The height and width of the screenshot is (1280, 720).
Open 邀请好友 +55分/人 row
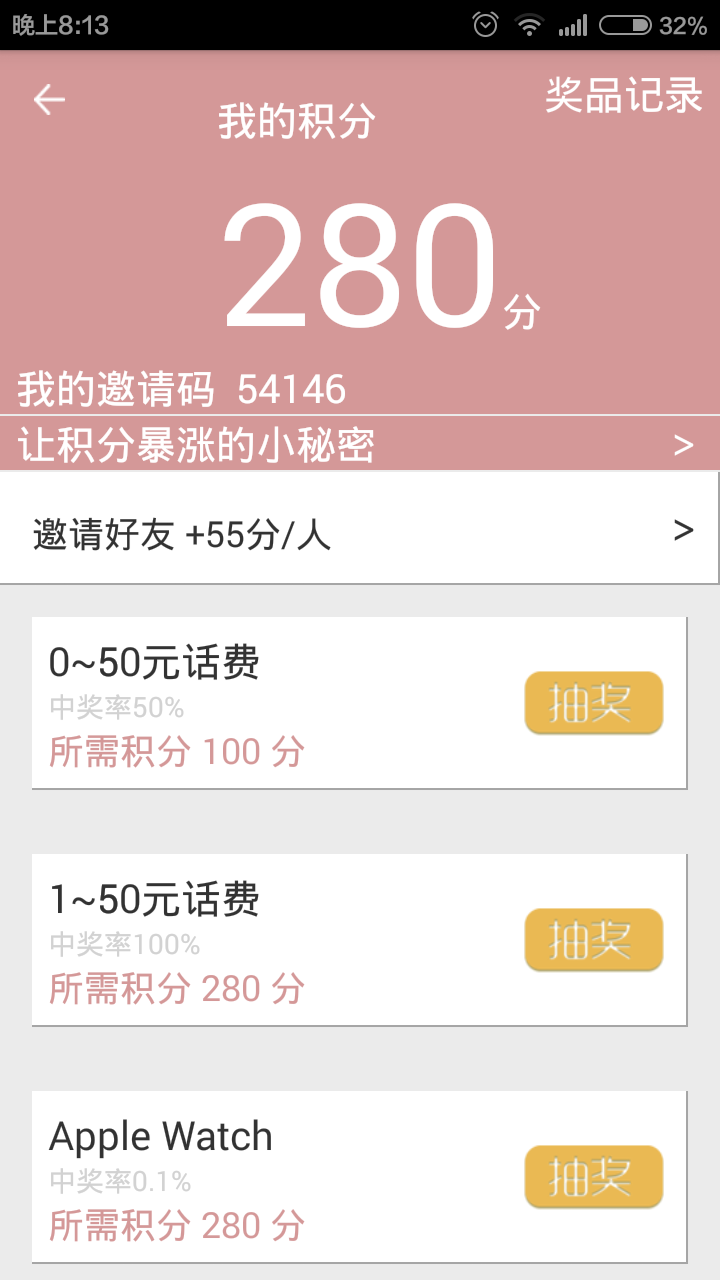[x=359, y=529]
